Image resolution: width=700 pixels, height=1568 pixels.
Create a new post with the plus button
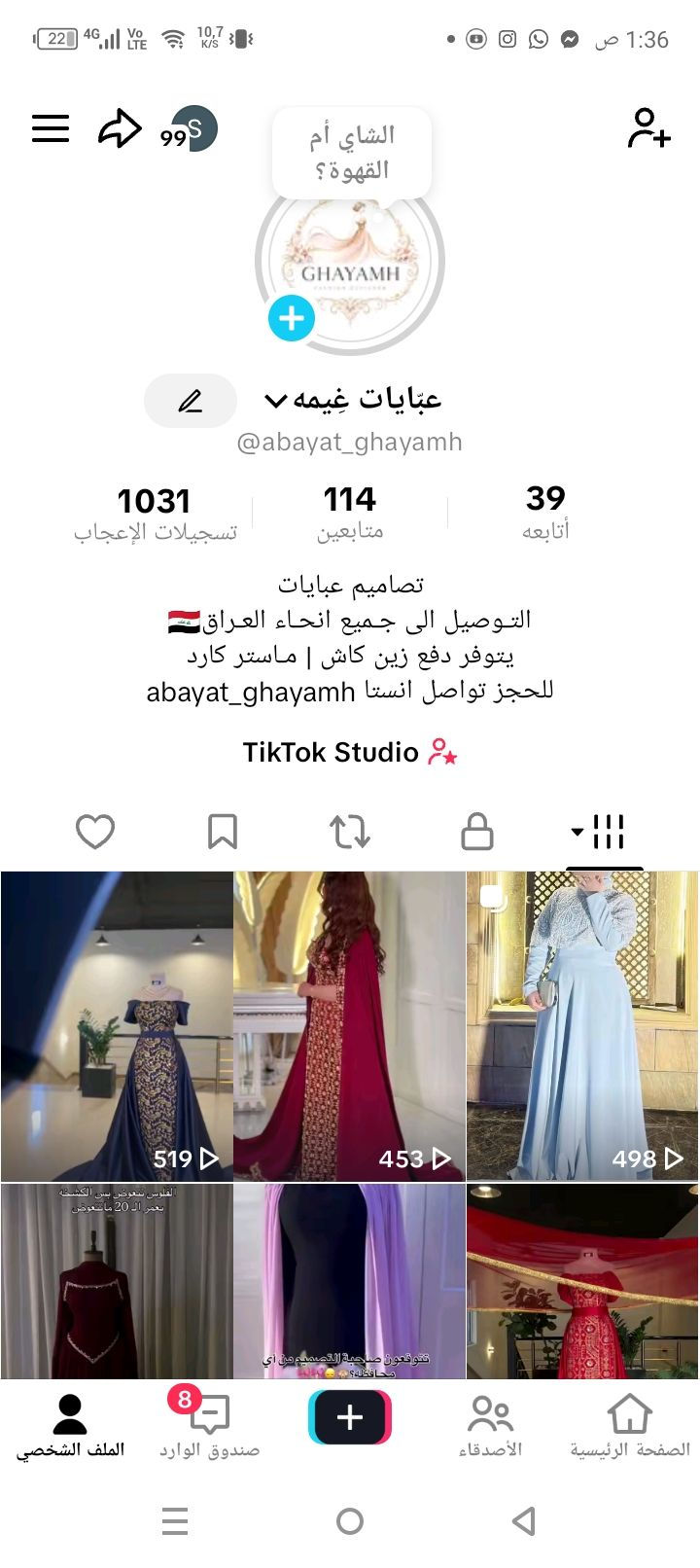pos(350,1417)
